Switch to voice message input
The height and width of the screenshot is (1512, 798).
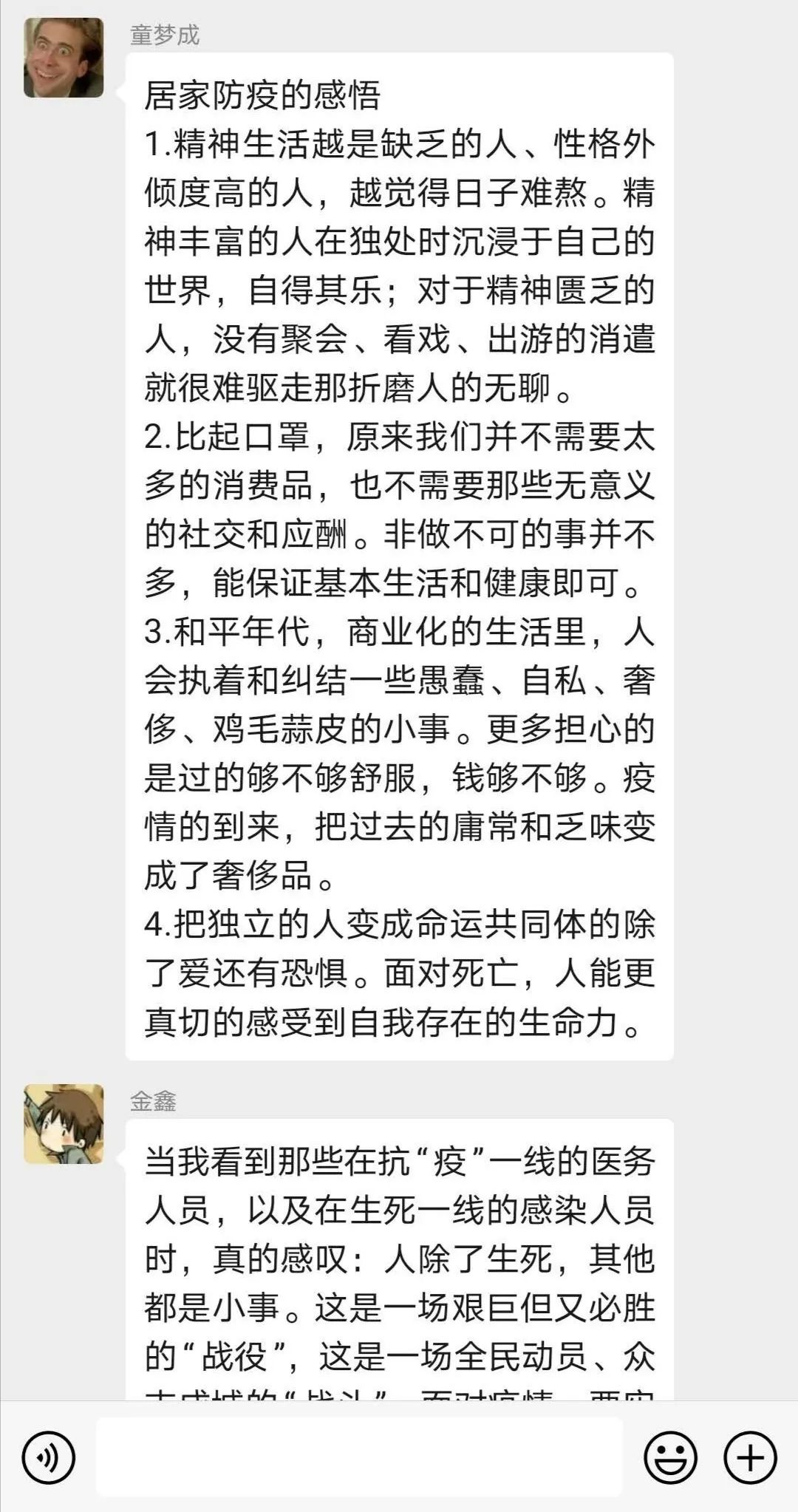(x=49, y=1458)
